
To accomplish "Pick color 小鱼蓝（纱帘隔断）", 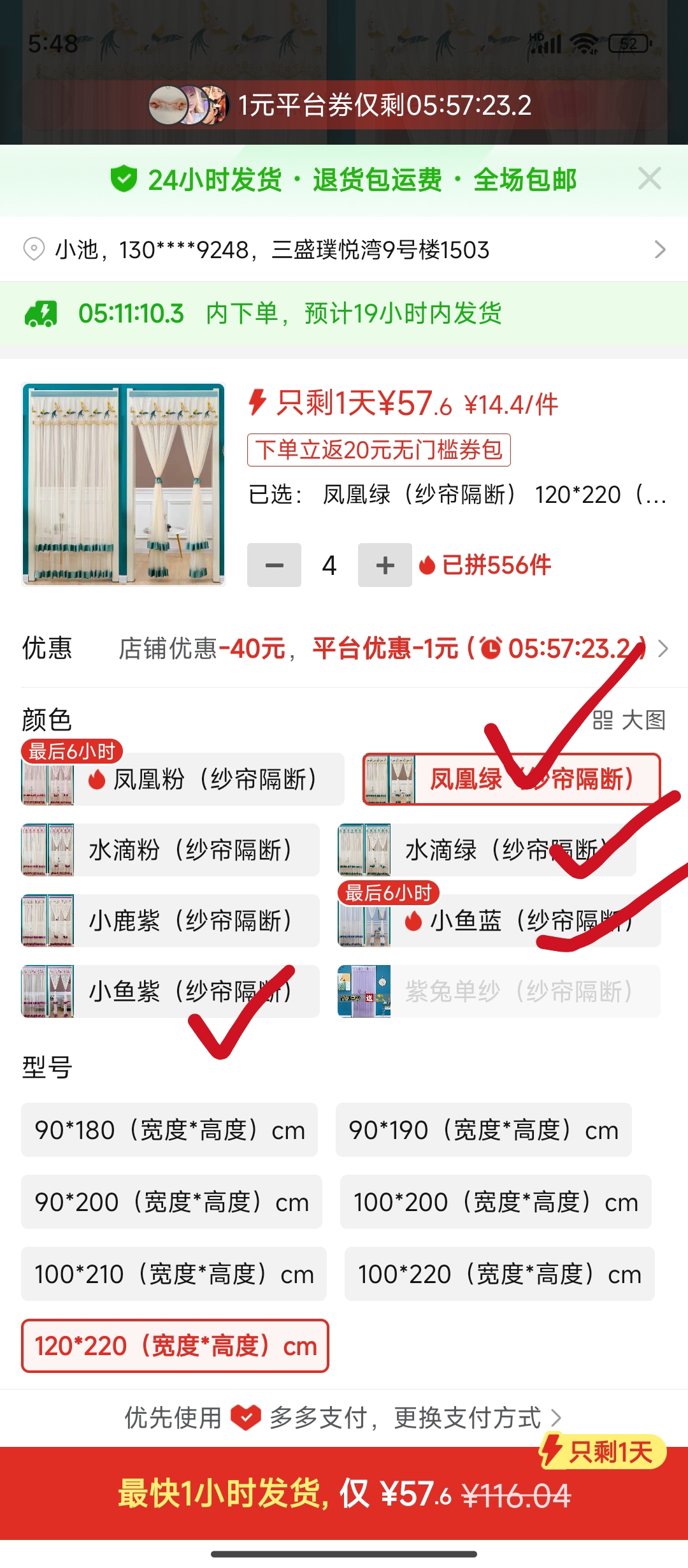I will pyautogui.click(x=499, y=920).
